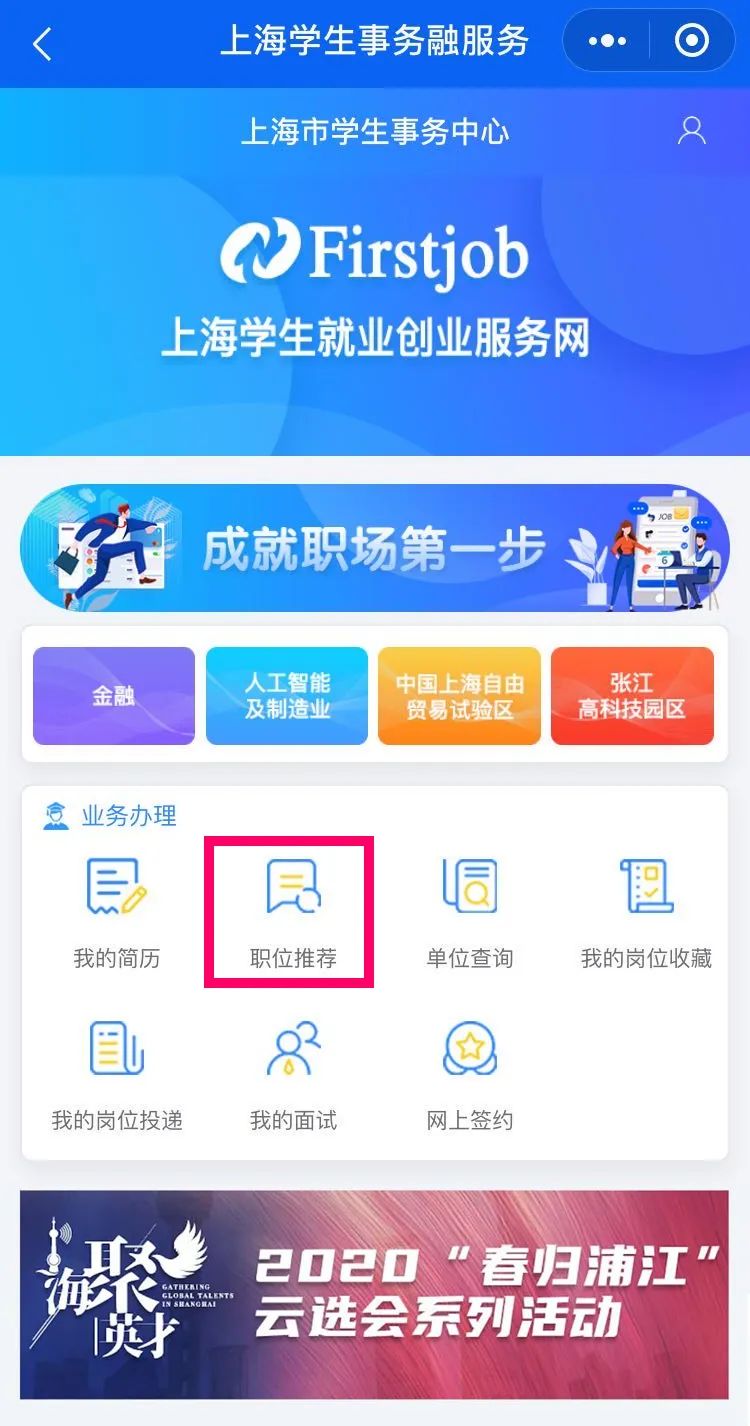Viewport: 750px width, 1426px height.
Task: Open the 成就职场第一步 banner
Action: [375, 548]
